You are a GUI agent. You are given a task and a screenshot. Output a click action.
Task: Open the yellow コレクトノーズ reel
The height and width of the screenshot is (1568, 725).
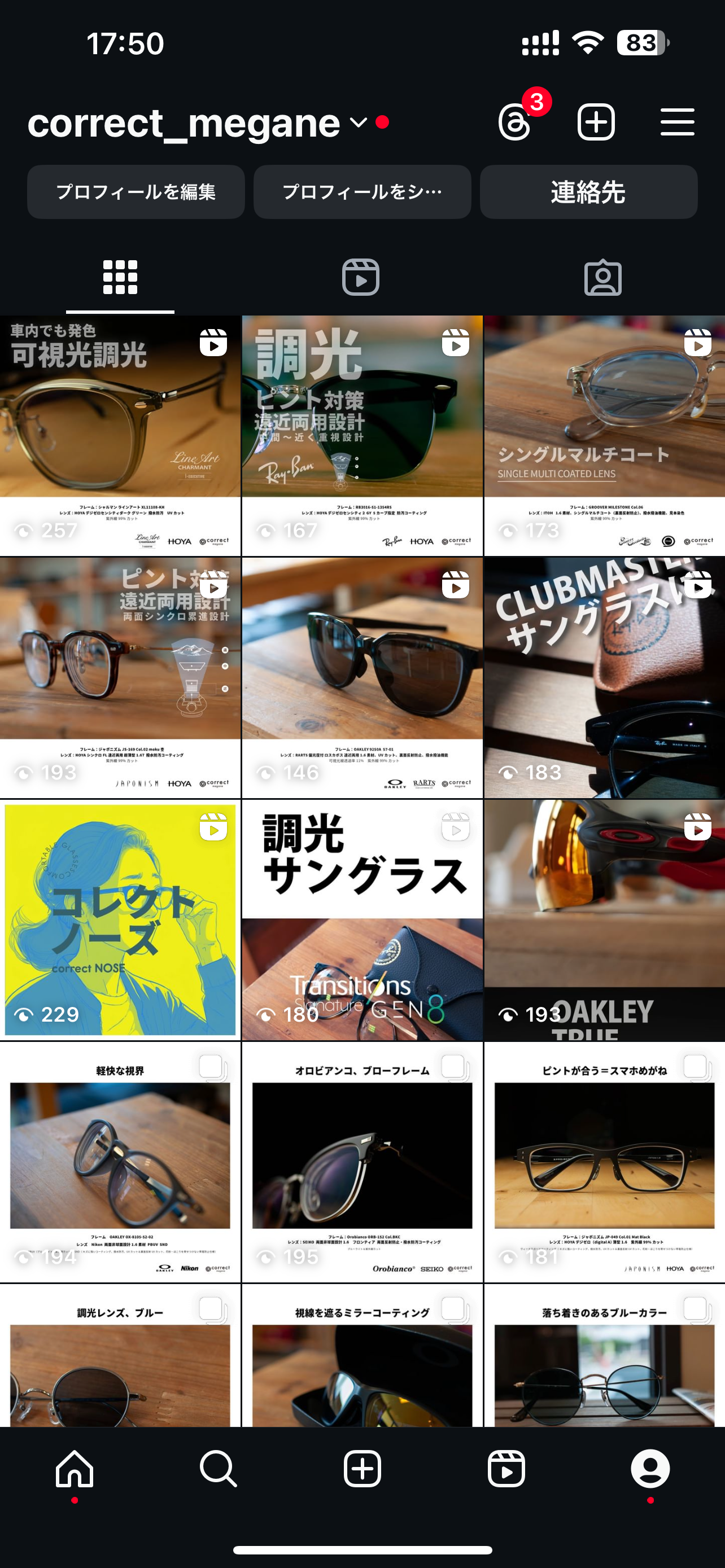(120, 919)
